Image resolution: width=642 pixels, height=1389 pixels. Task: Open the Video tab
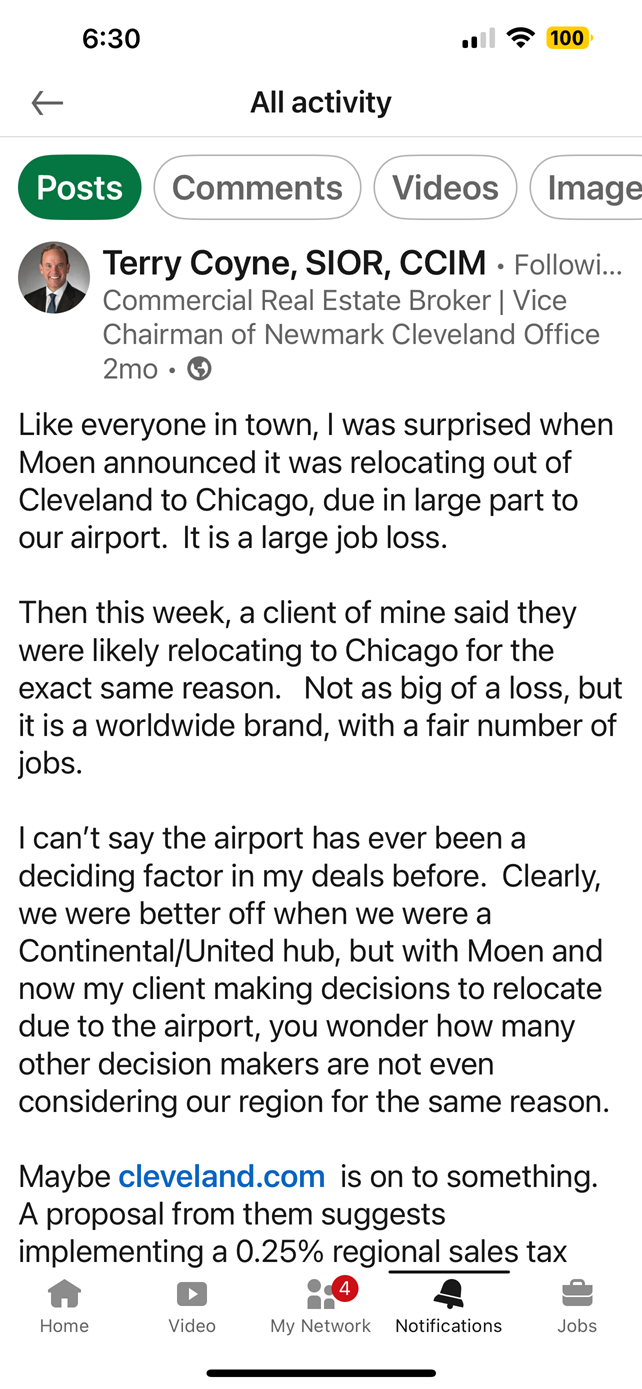192,1307
